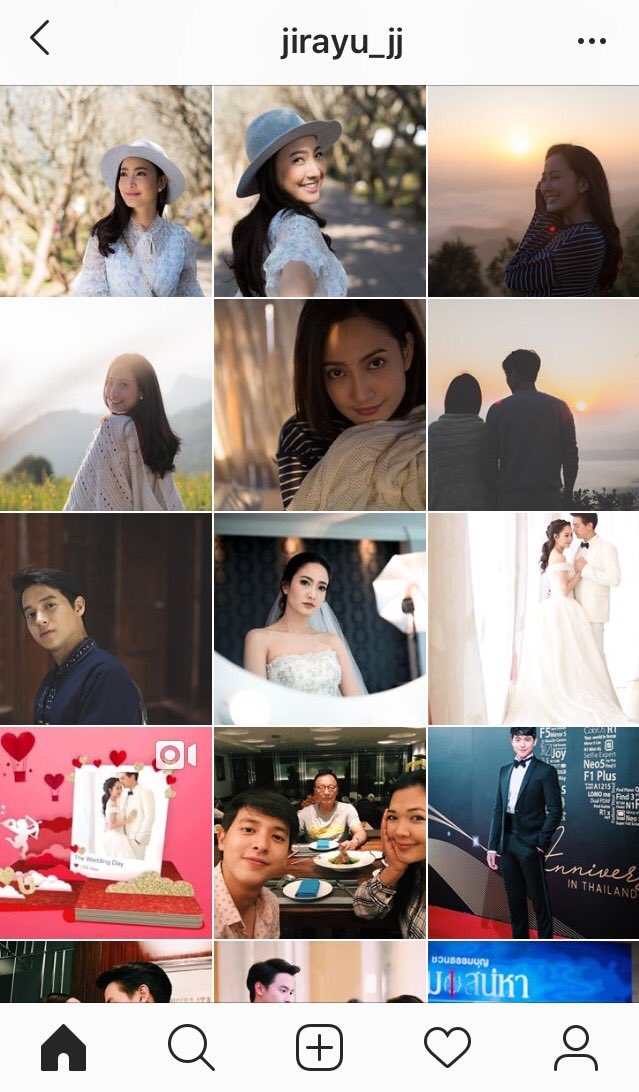This screenshot has width=639, height=1092.
Task: Open close-up selfie with cream blanket
Action: [320, 405]
